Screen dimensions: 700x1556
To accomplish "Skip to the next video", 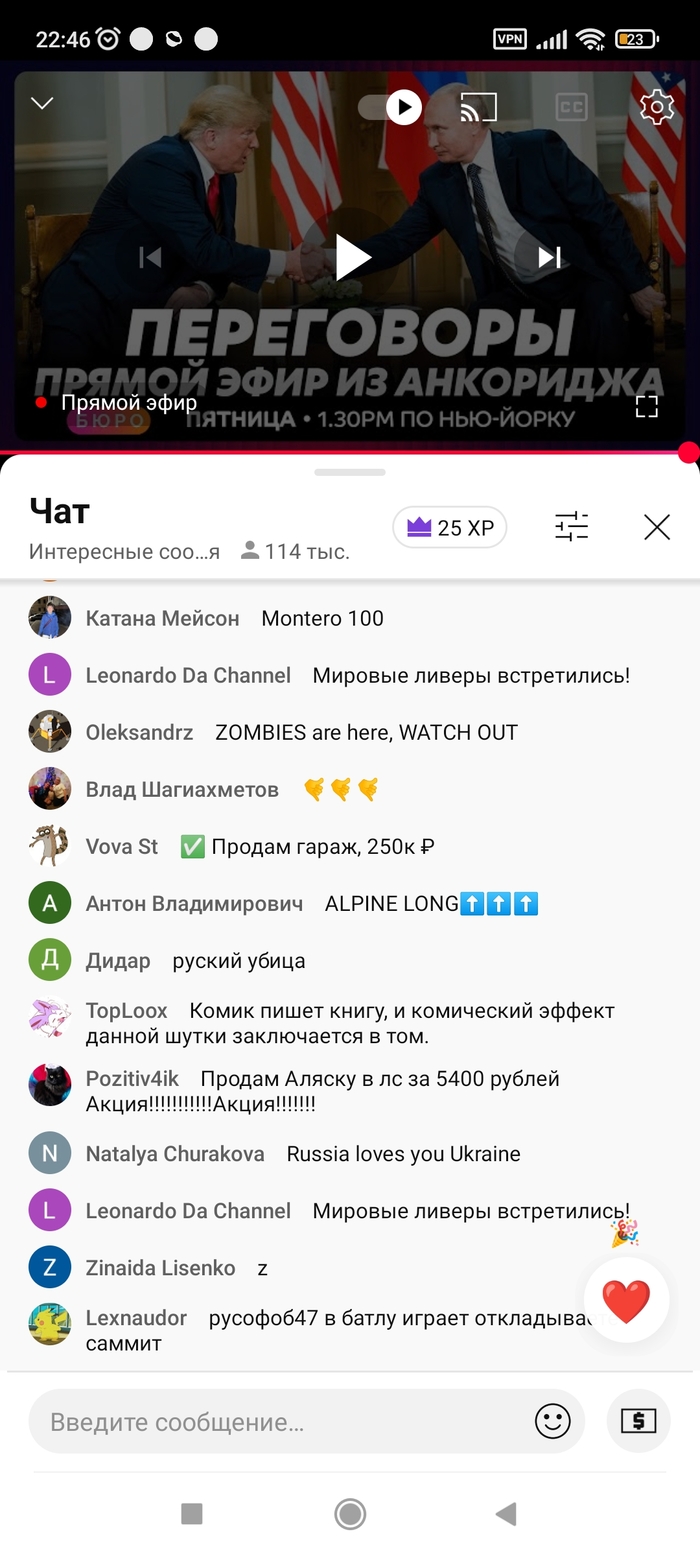I will (549, 257).
